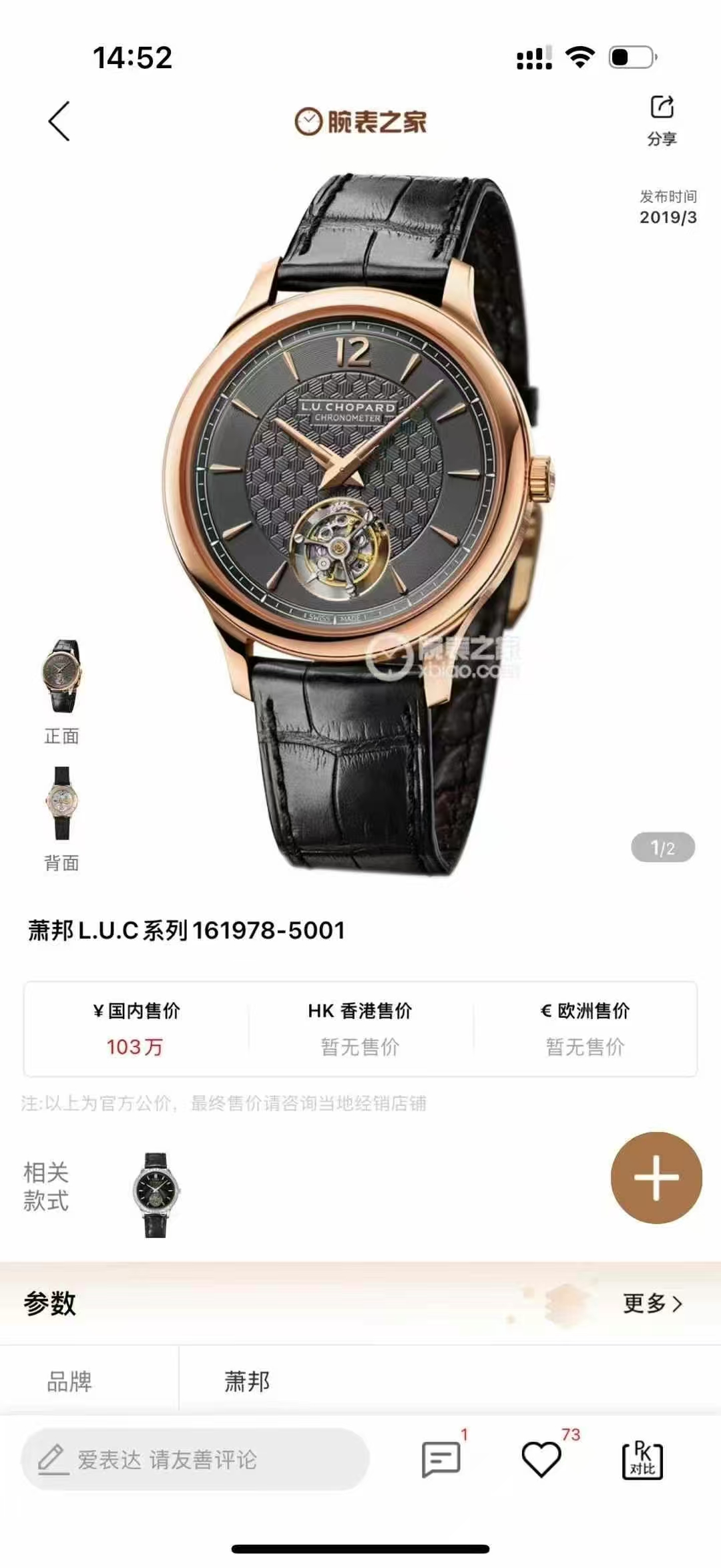
Task: Tap the brown plus floating button
Action: point(656,1177)
